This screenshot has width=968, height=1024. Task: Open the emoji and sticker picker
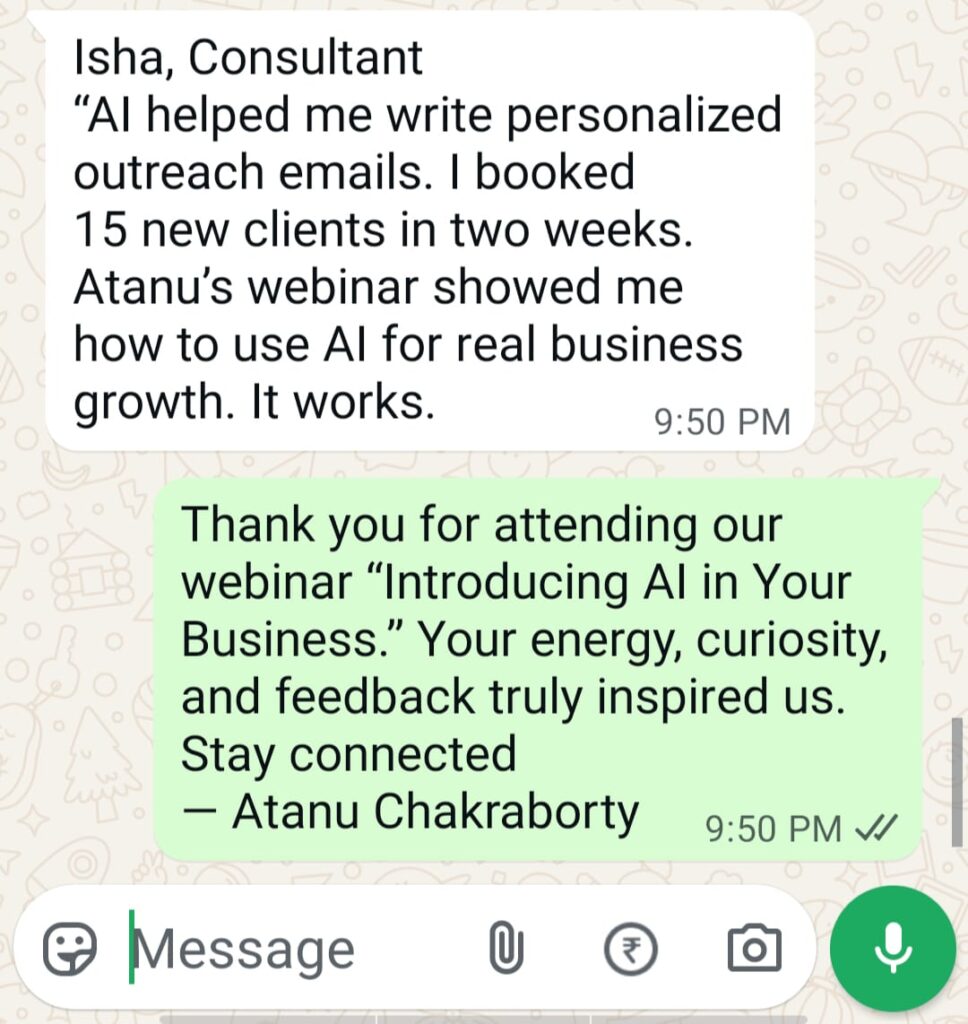[69, 948]
